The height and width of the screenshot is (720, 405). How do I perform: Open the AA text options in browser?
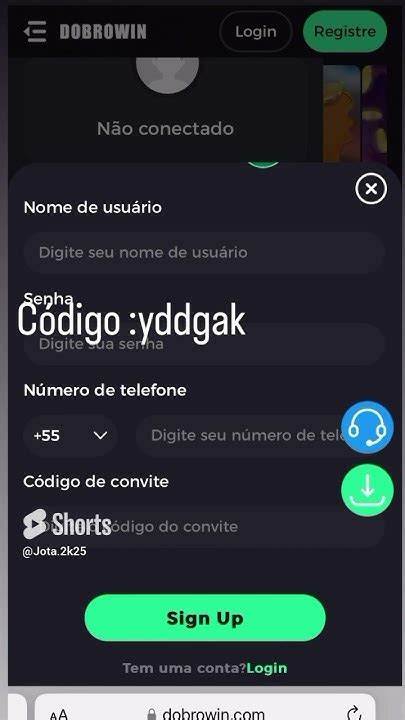click(x=59, y=714)
